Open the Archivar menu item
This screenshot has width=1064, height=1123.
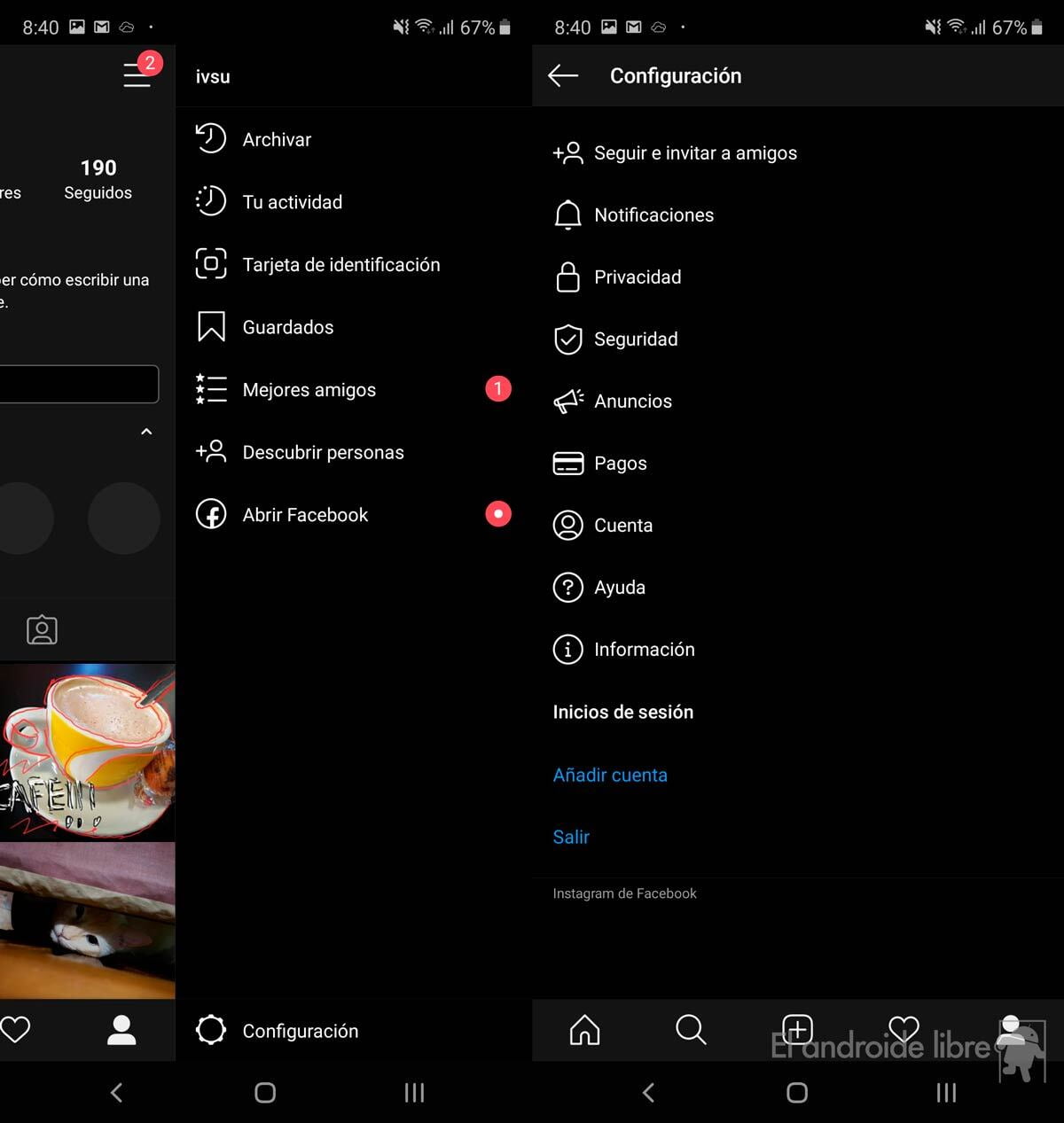(277, 139)
